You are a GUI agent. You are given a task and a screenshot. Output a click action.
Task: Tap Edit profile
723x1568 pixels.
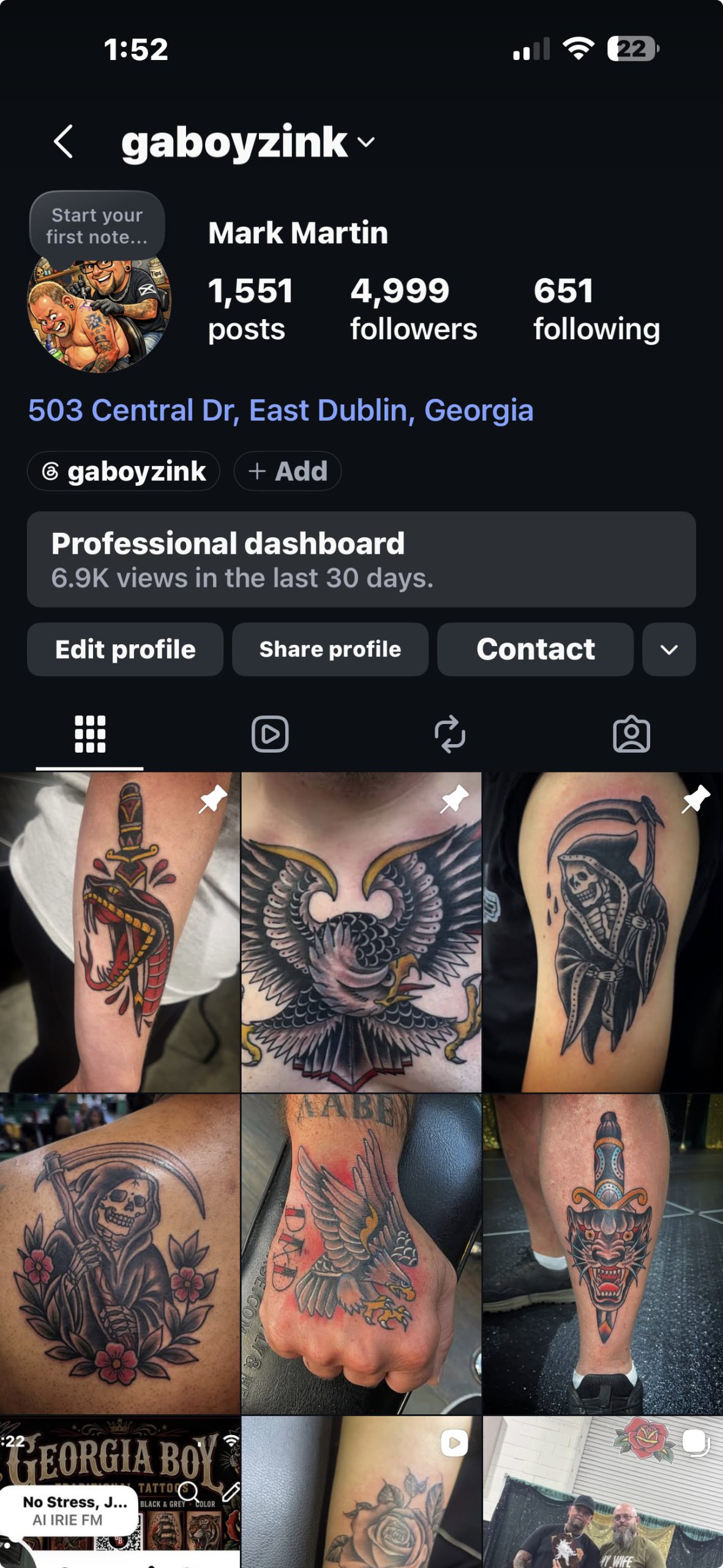[x=125, y=649]
